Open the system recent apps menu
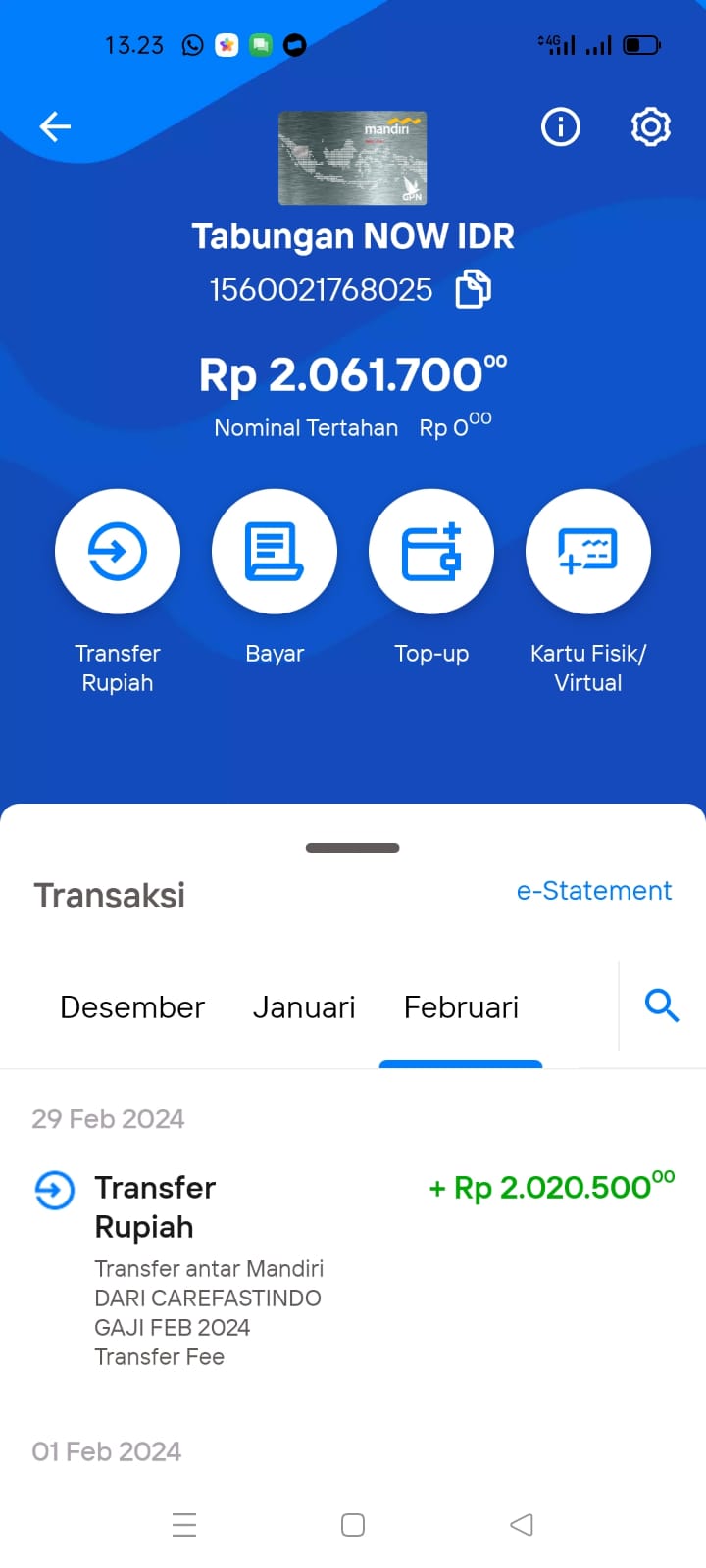The height and width of the screenshot is (1568, 706). (x=184, y=1525)
